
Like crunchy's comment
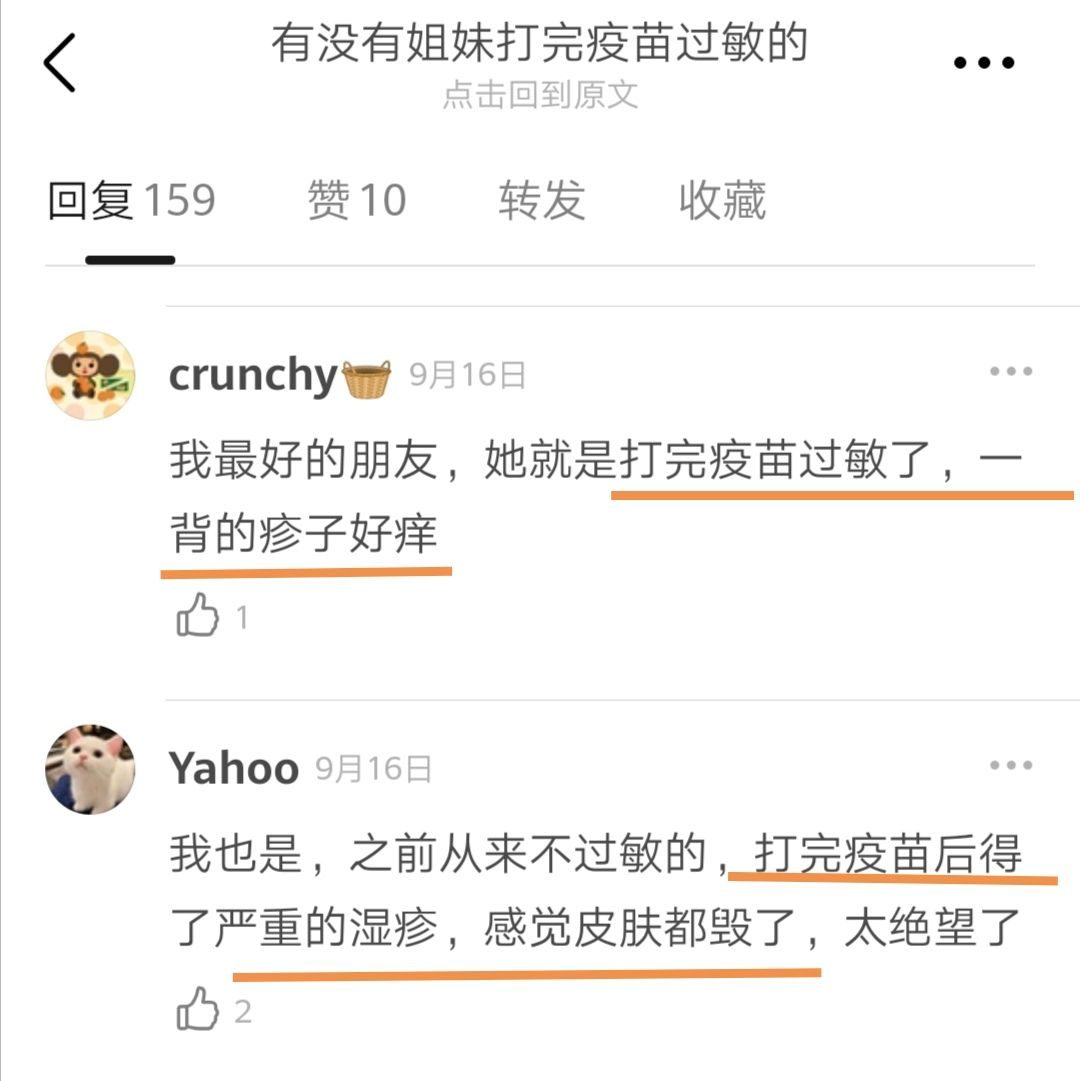point(198,615)
